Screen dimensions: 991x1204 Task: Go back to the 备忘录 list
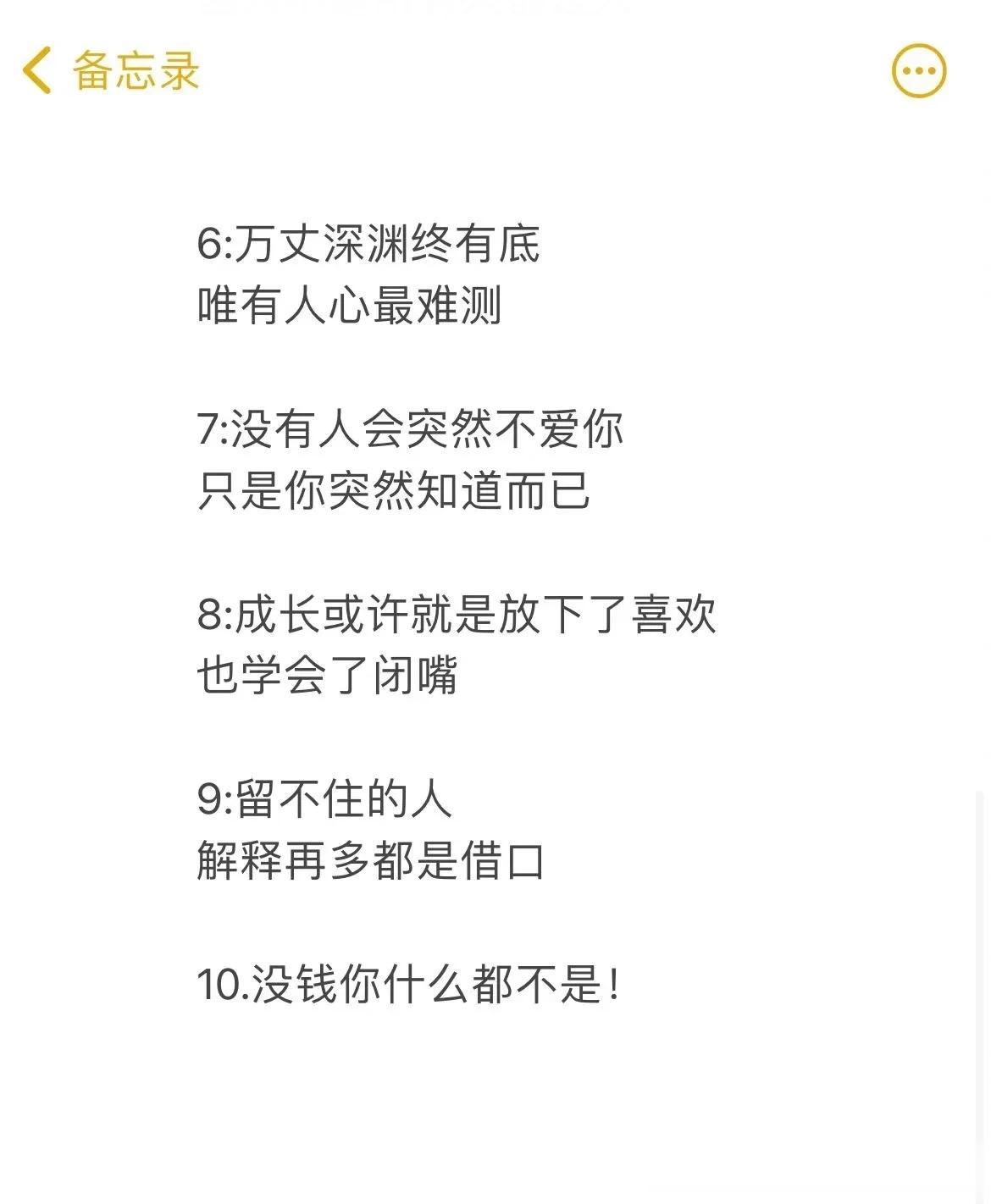[x=110, y=70]
